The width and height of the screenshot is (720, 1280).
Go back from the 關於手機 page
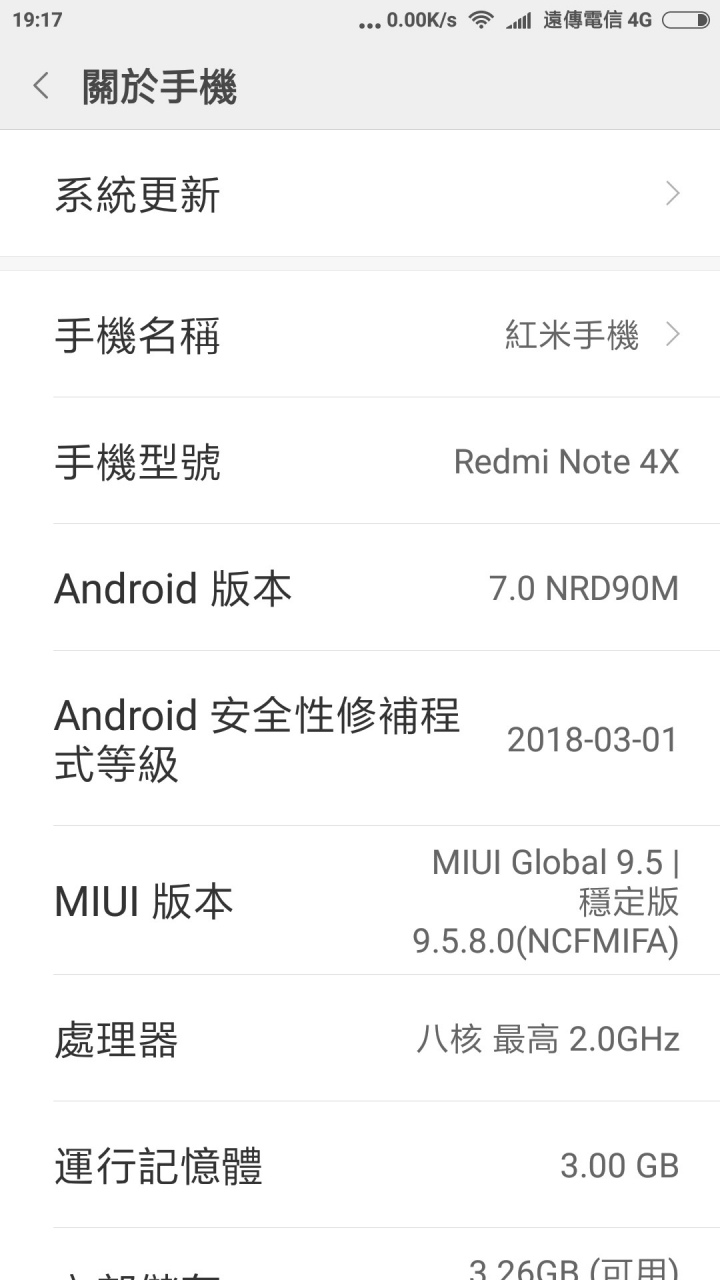[41, 87]
